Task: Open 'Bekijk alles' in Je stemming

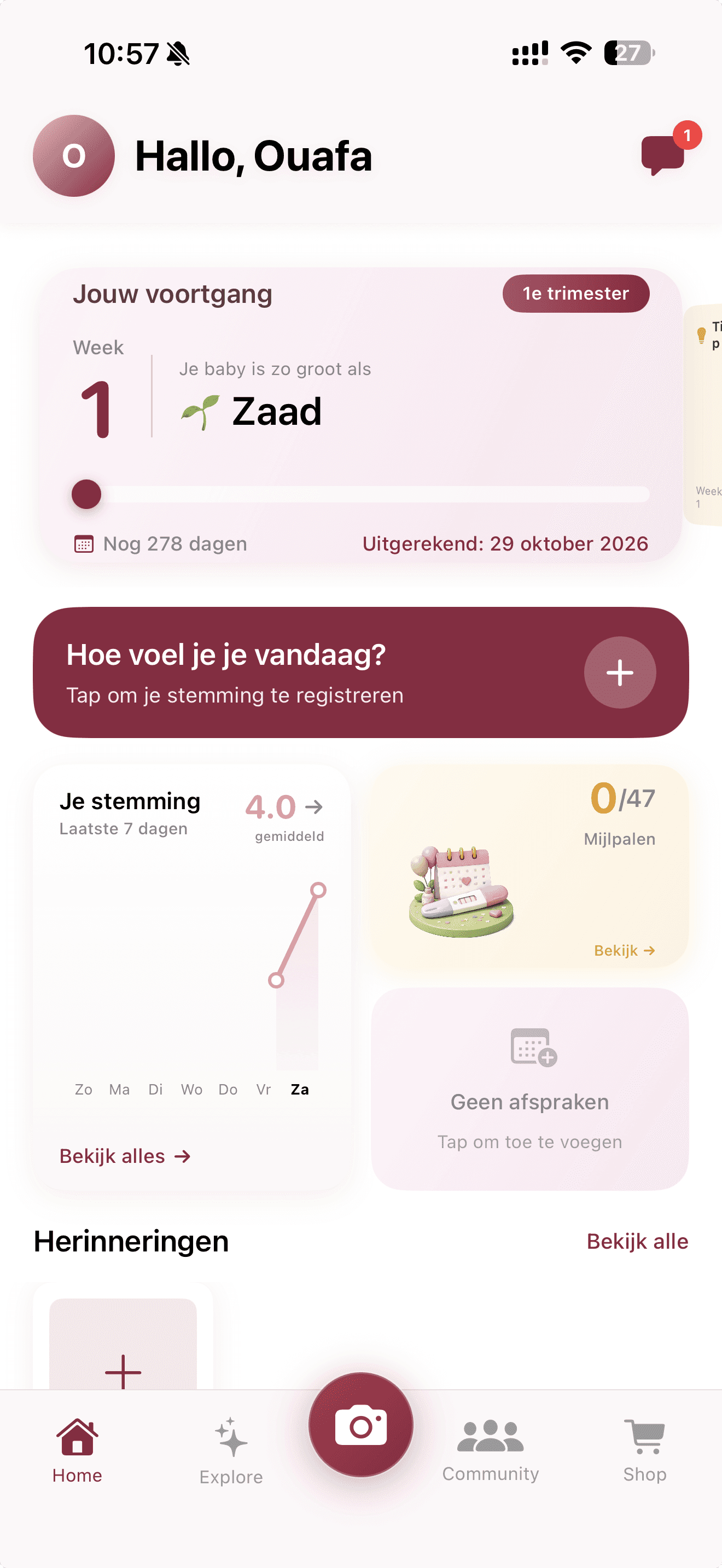Action: [x=124, y=1155]
